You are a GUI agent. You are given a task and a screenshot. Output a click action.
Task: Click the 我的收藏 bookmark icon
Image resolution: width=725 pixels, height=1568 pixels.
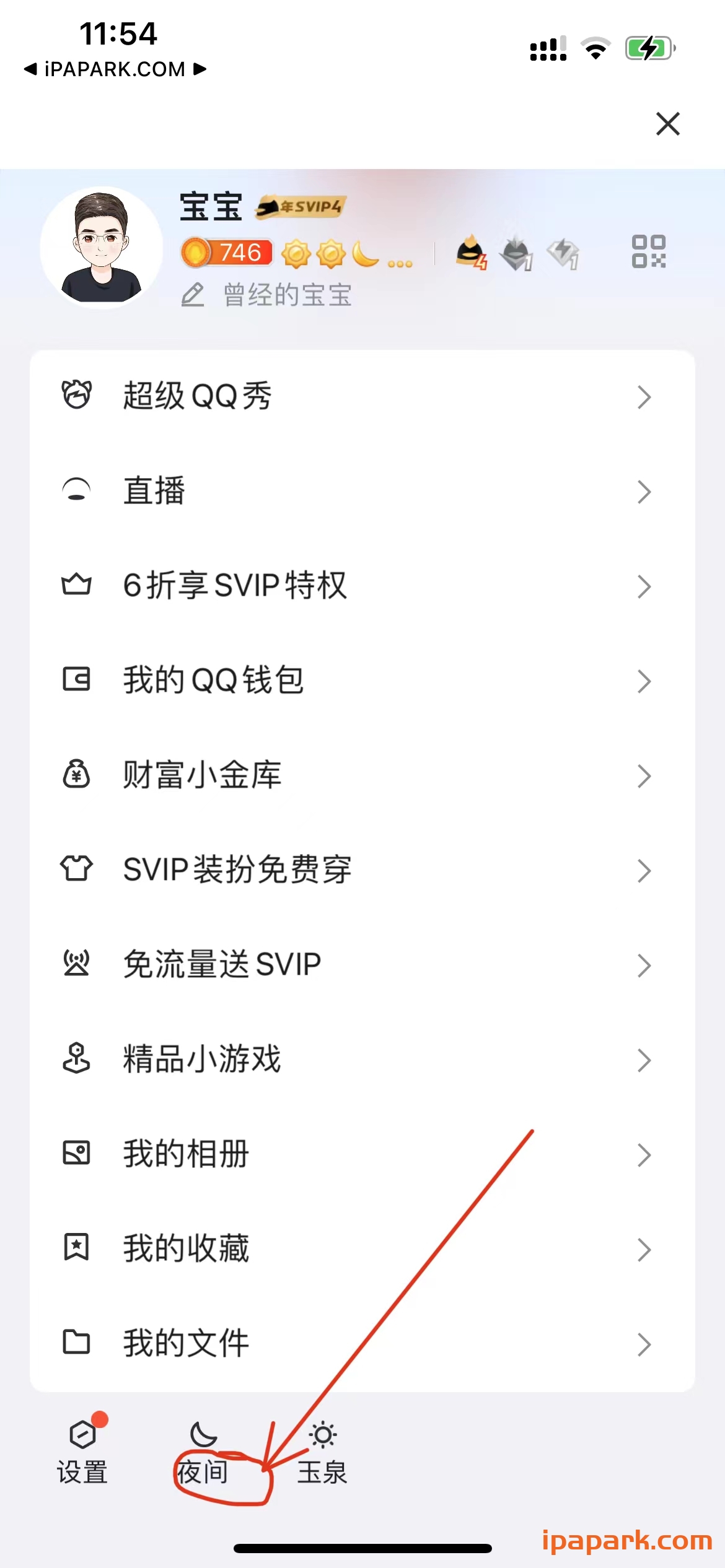77,1249
